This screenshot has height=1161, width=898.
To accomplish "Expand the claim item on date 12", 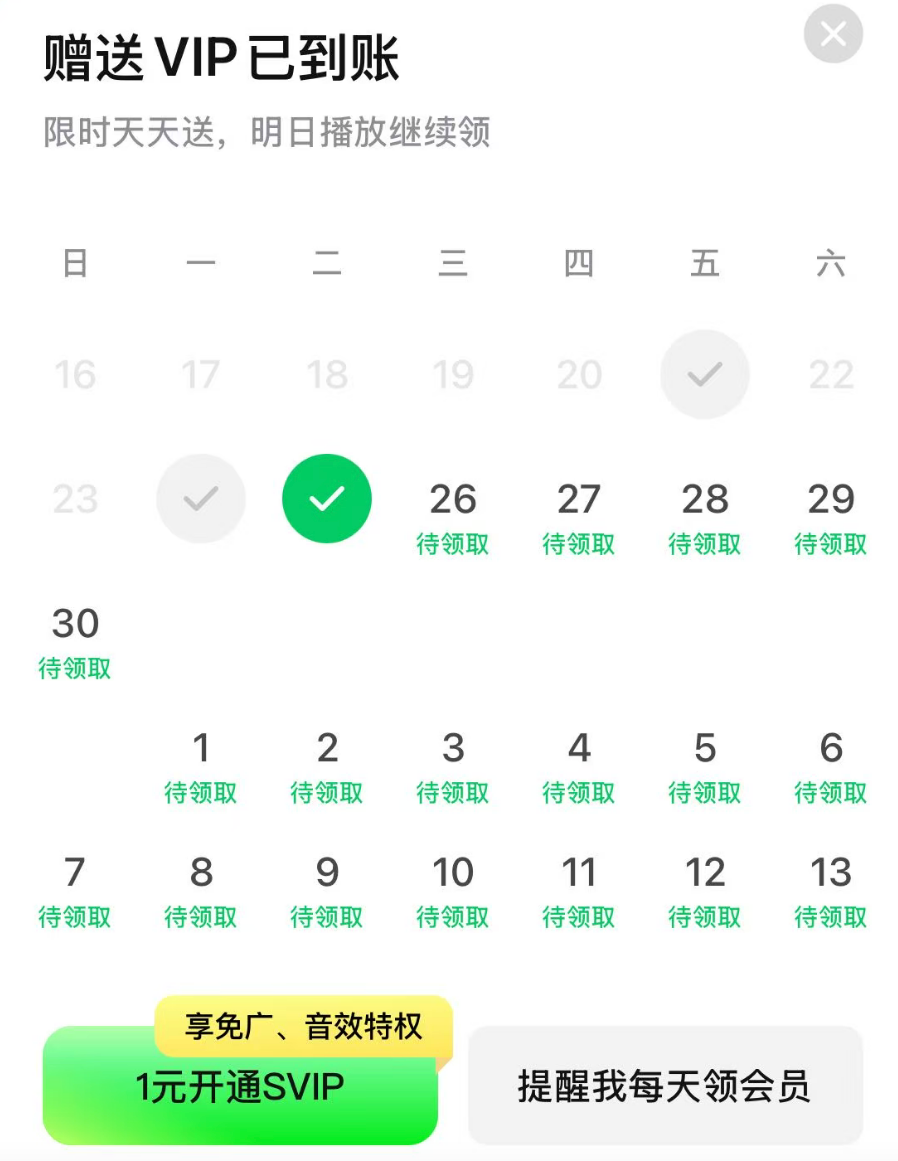I will point(705,890).
